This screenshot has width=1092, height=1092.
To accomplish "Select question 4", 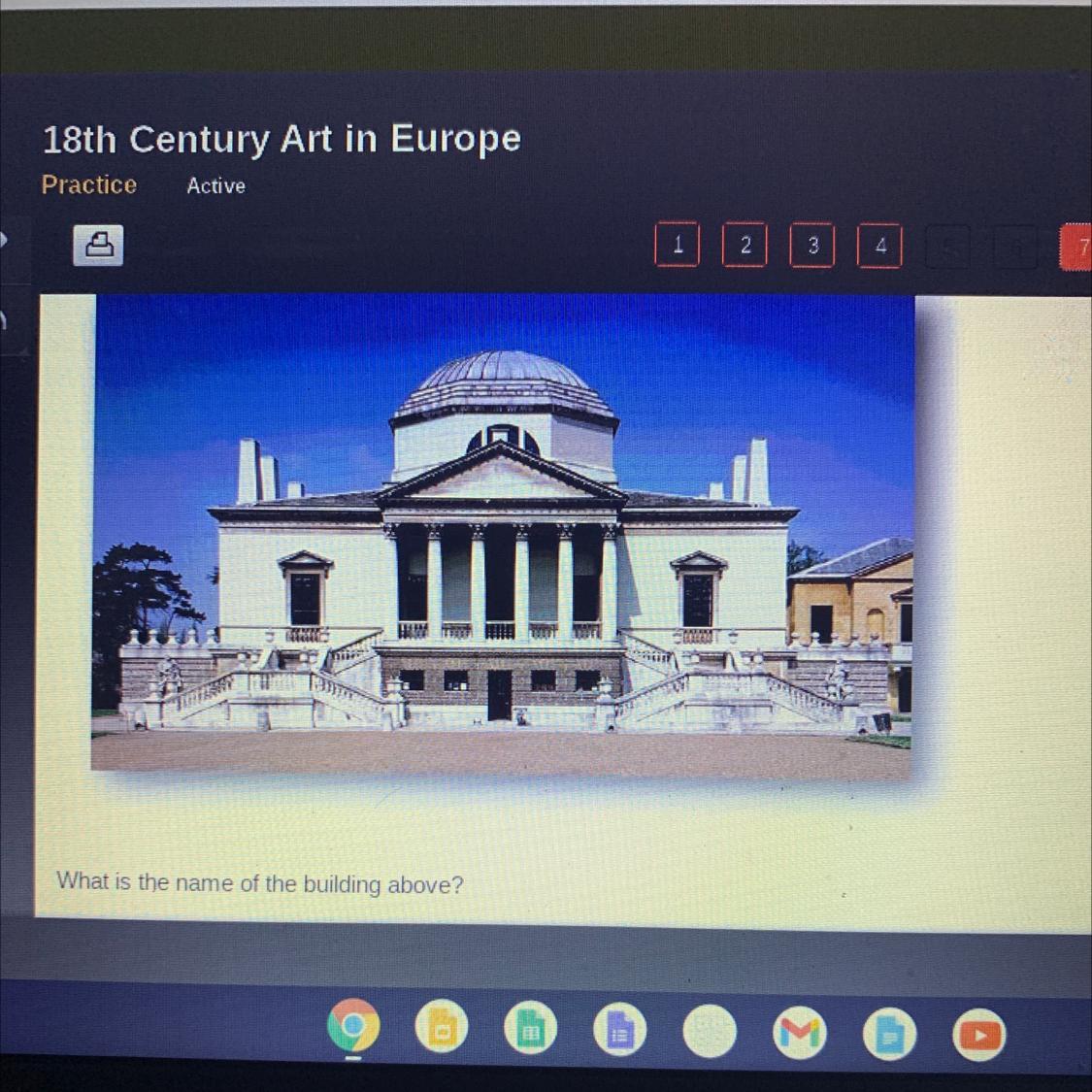I will pos(879,247).
